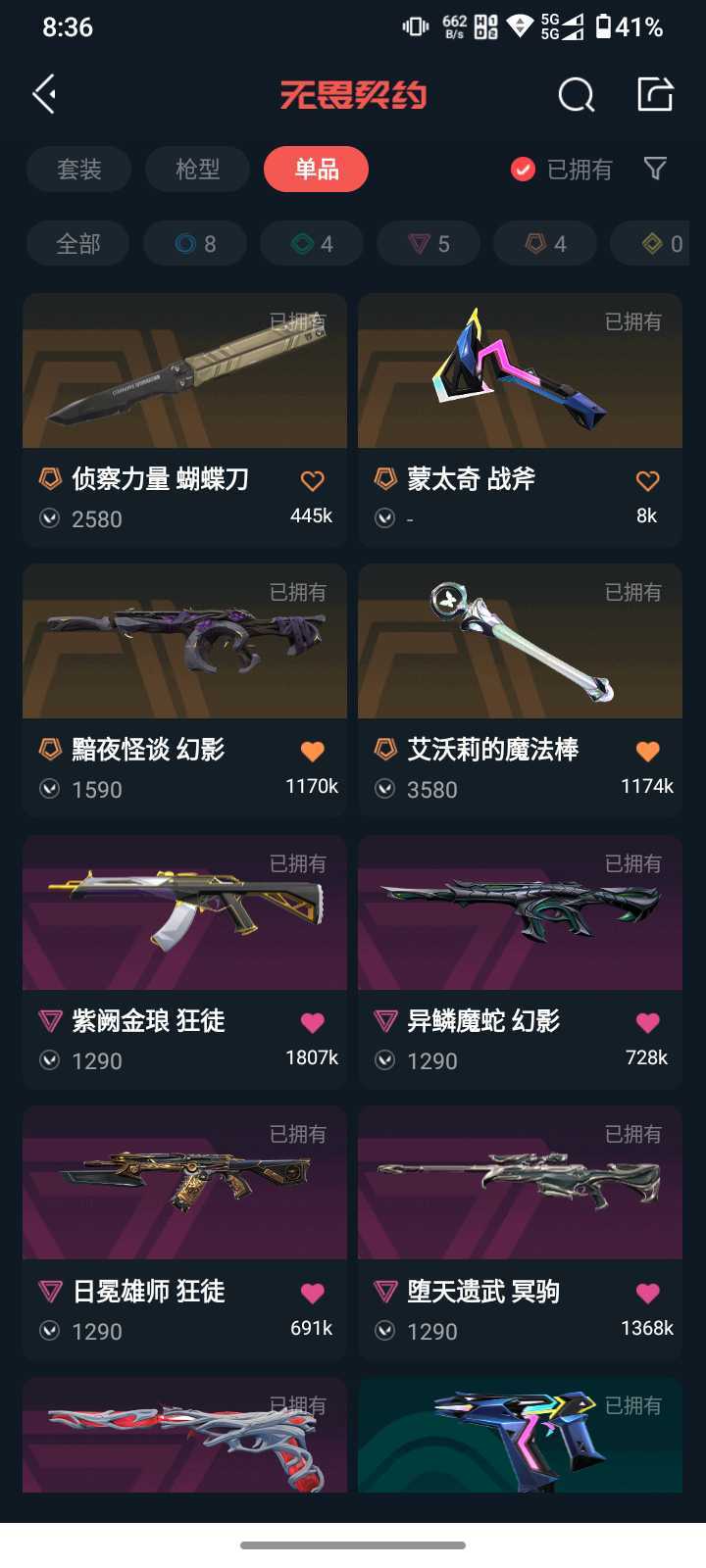This screenshot has height=1568, width=706.
Task: Uncheck the 已拥有 owned filter
Action: 562,170
